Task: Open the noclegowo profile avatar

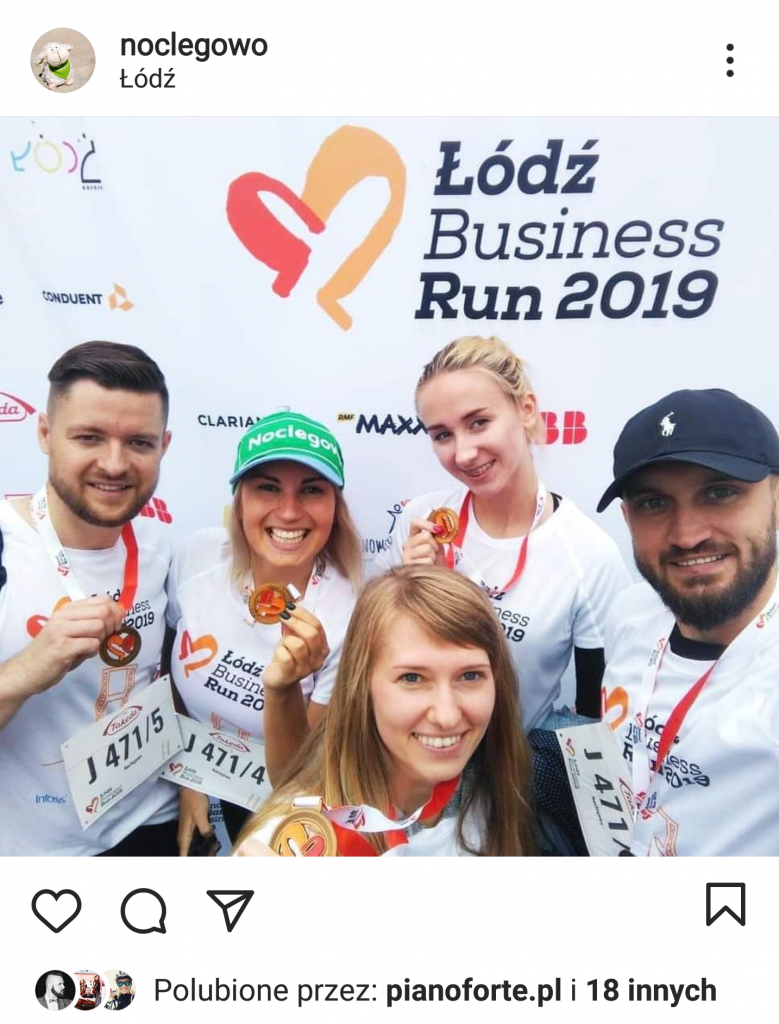Action: (x=63, y=60)
